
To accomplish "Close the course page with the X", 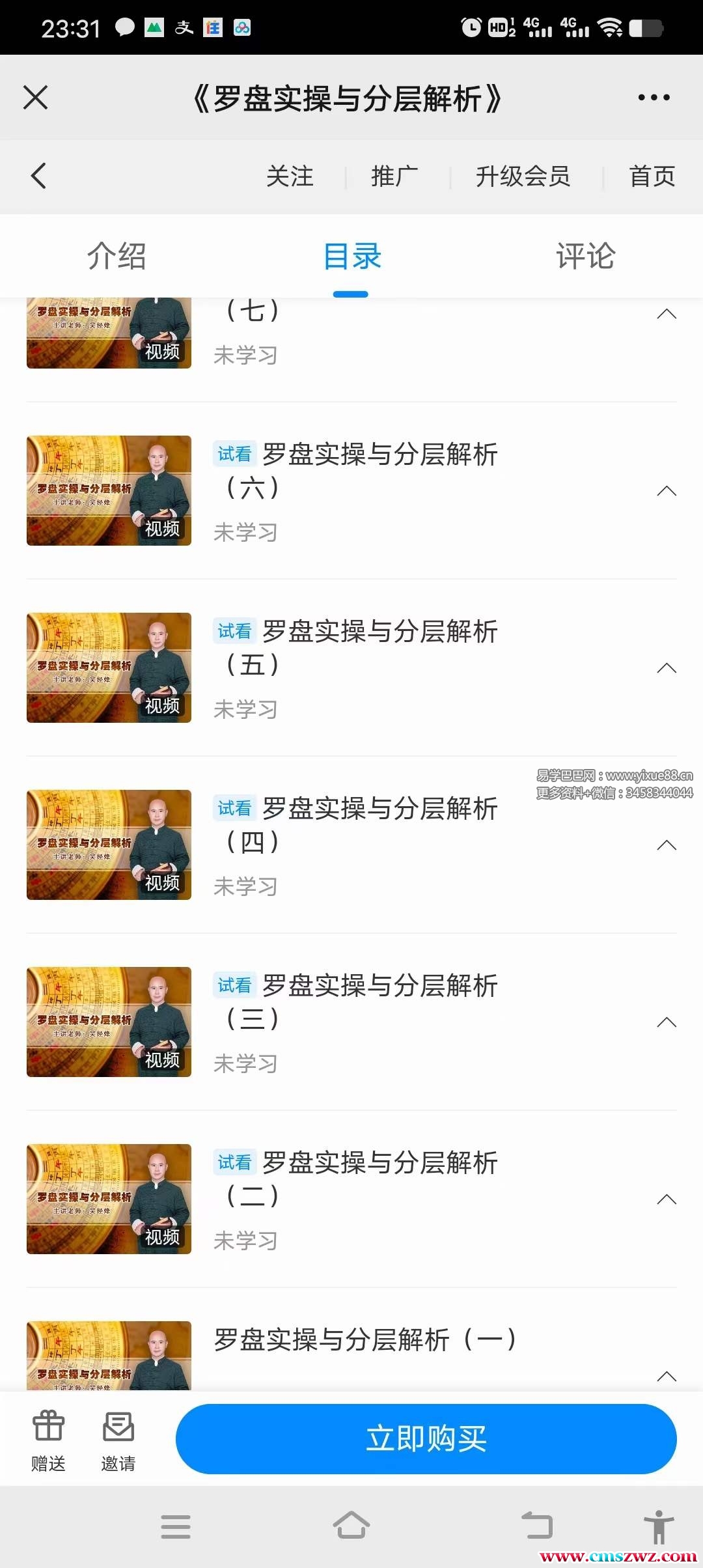I will [x=36, y=98].
